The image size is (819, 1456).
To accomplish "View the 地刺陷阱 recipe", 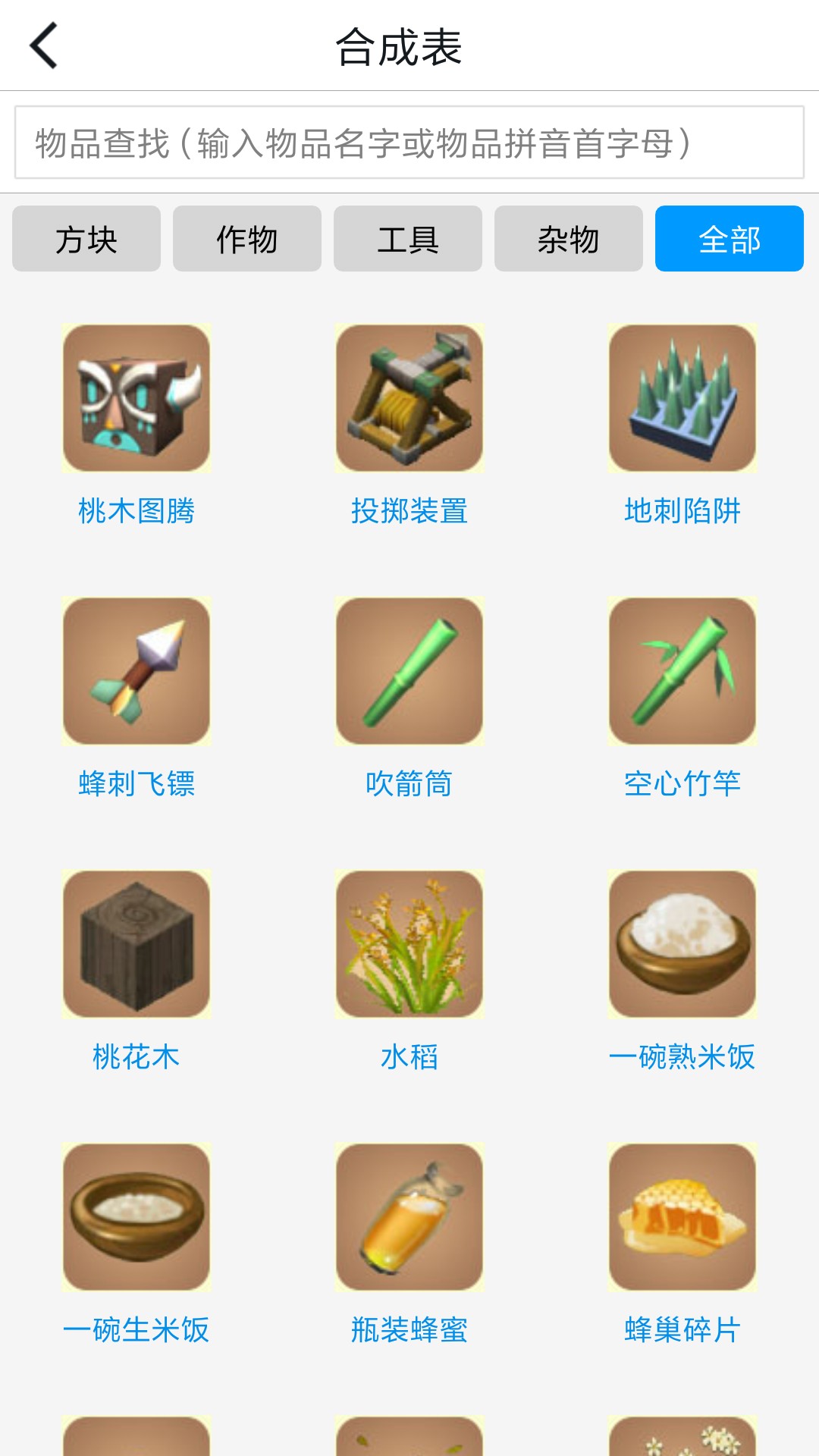I will pos(682,398).
